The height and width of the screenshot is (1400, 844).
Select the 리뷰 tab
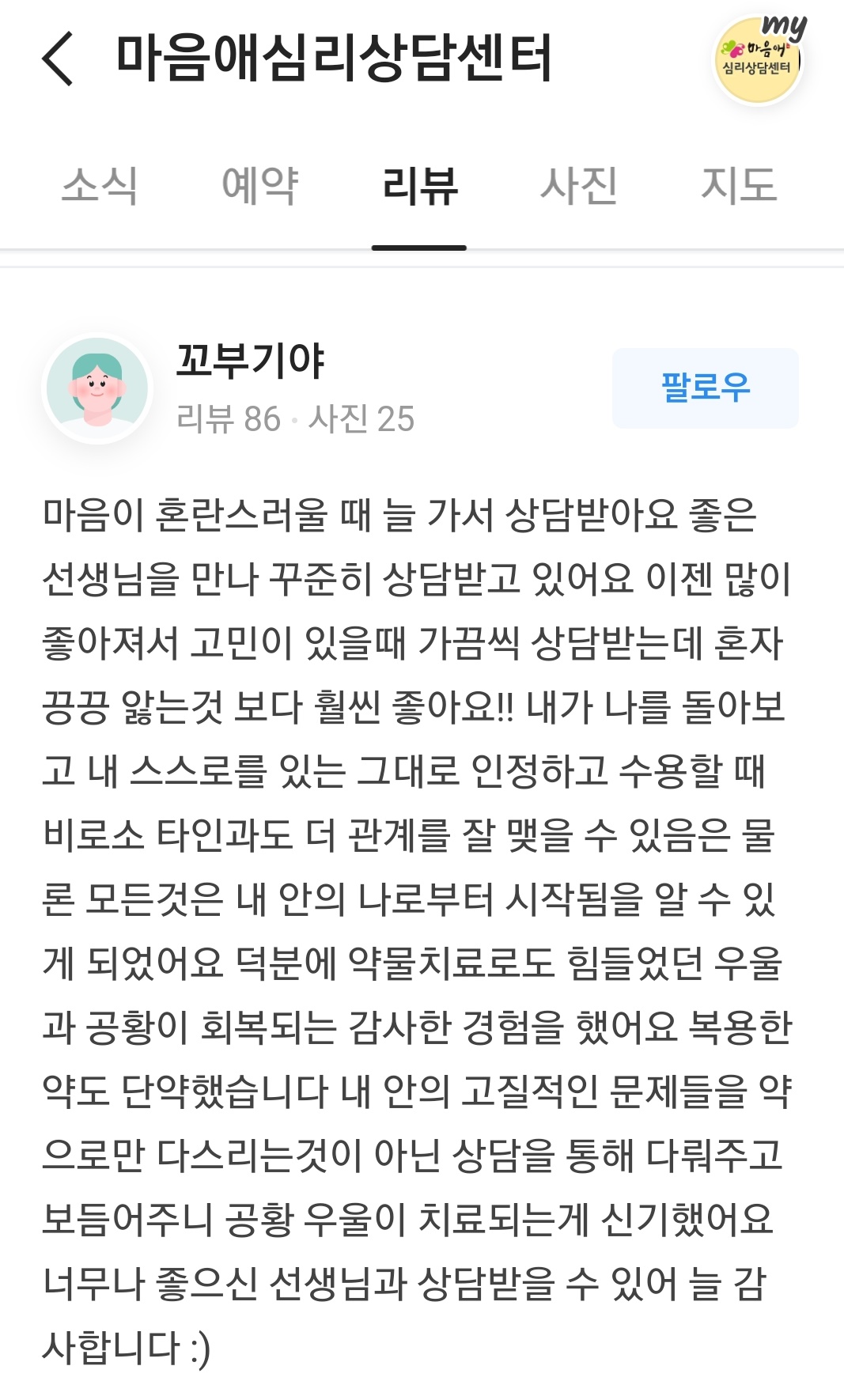pyautogui.click(x=419, y=187)
